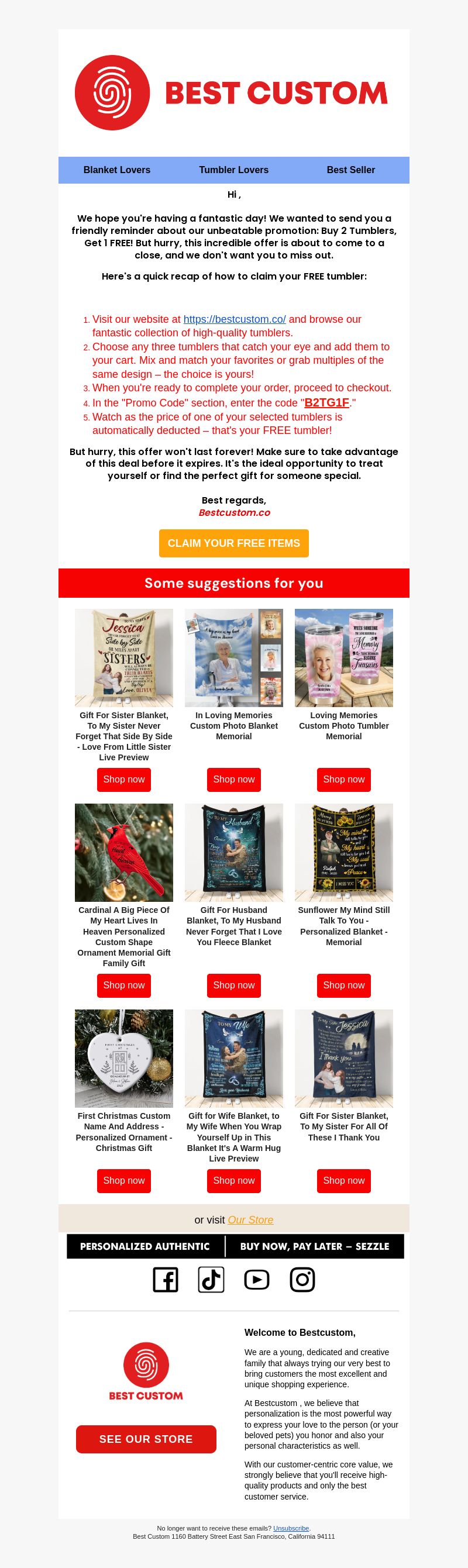Tap Shop now under Loving Memories Photo Tumbler
The image size is (468, 1568).
point(343,779)
